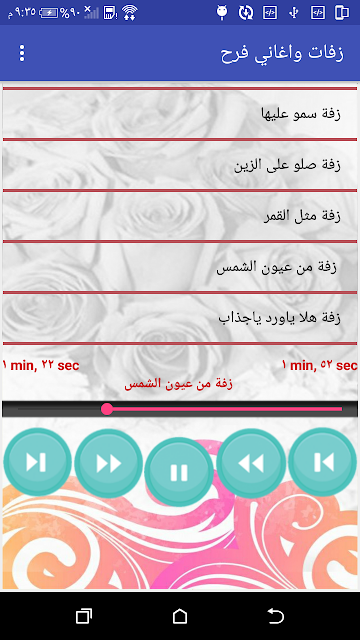Go back using the system back button
This screenshot has width=360, height=640.
(x=276, y=616)
